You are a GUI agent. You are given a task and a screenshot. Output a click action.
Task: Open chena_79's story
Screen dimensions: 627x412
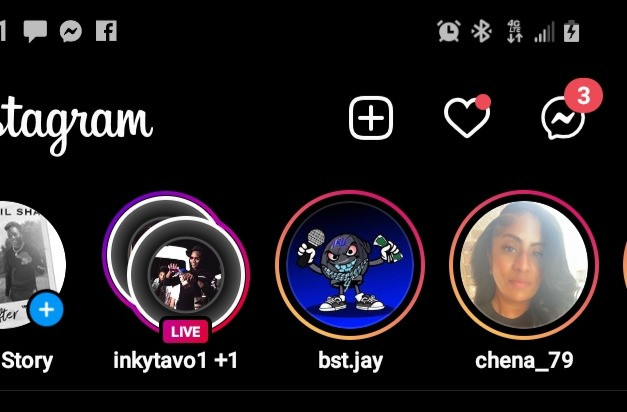pos(524,265)
